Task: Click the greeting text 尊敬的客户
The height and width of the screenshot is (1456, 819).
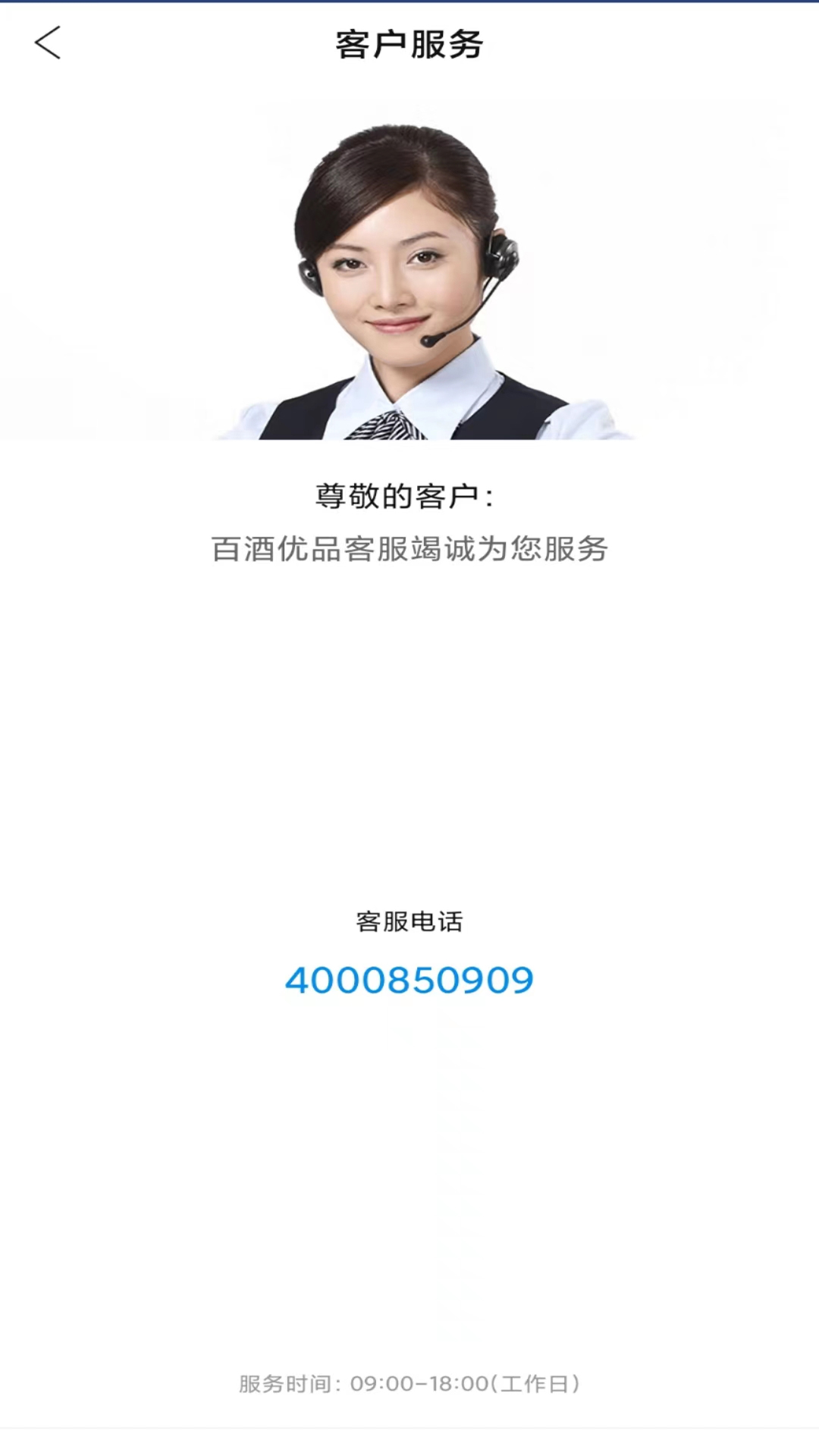Action: pos(400,495)
